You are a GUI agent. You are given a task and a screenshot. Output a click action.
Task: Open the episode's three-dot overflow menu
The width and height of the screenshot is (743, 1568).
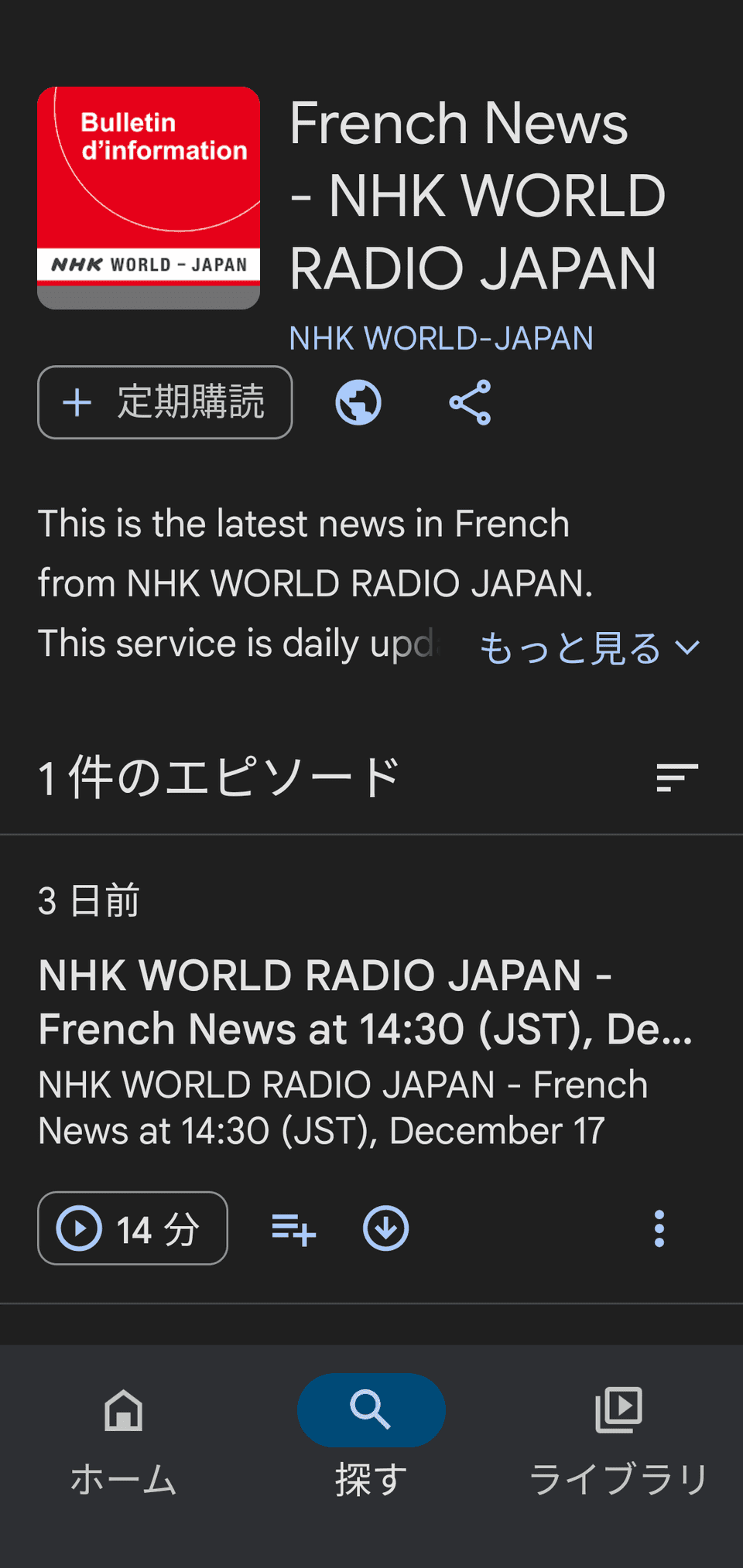(x=659, y=1228)
